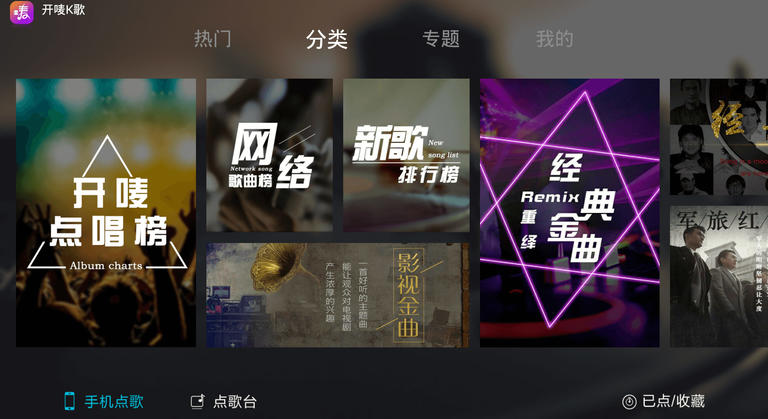Open the 专题 tab
This screenshot has height=419, width=768.
coord(441,39)
